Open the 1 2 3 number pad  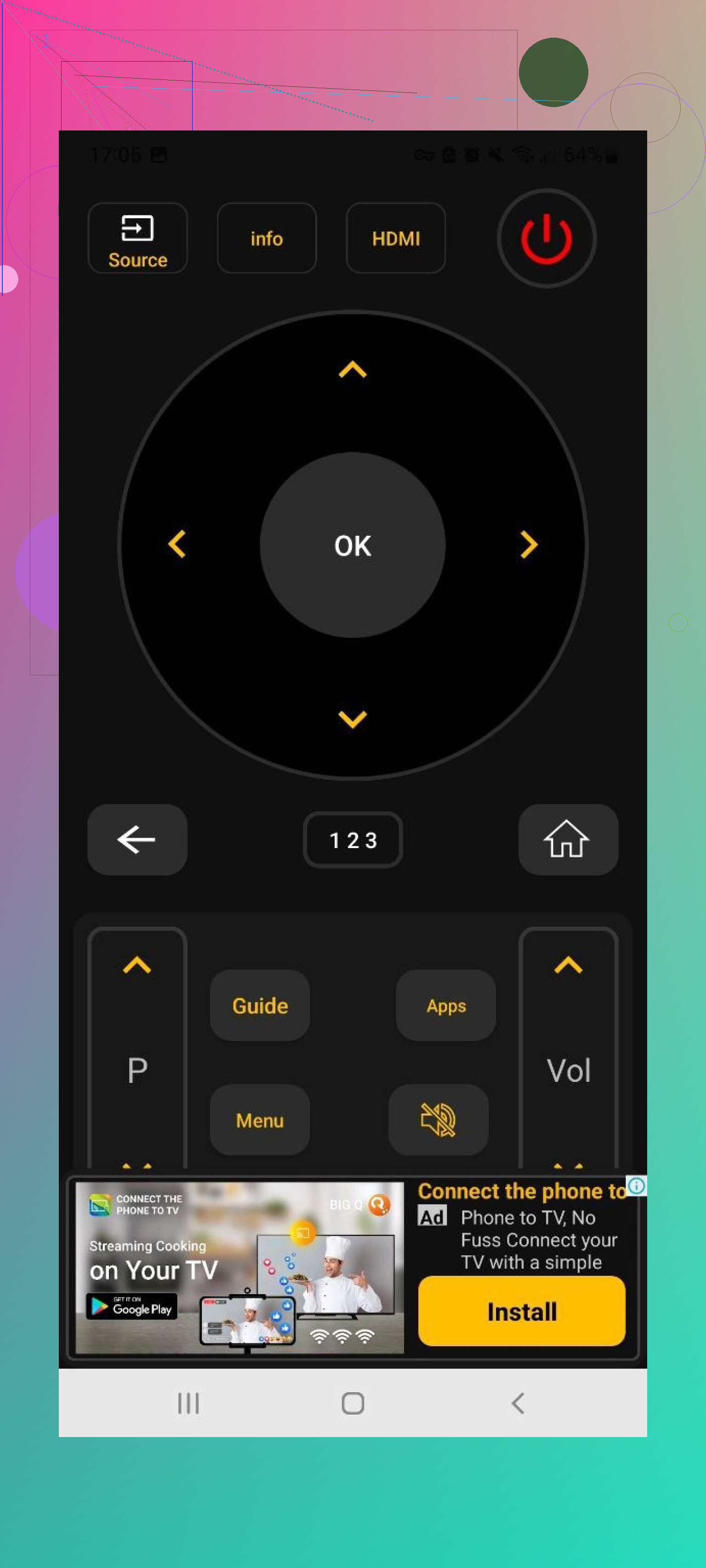coord(353,839)
